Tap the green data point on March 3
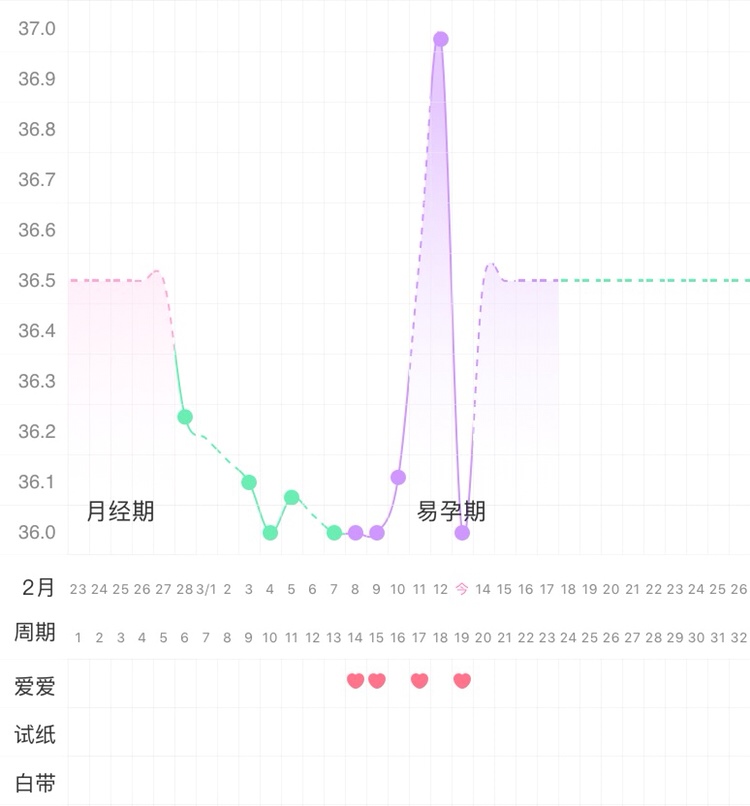750x806 pixels. (x=249, y=482)
